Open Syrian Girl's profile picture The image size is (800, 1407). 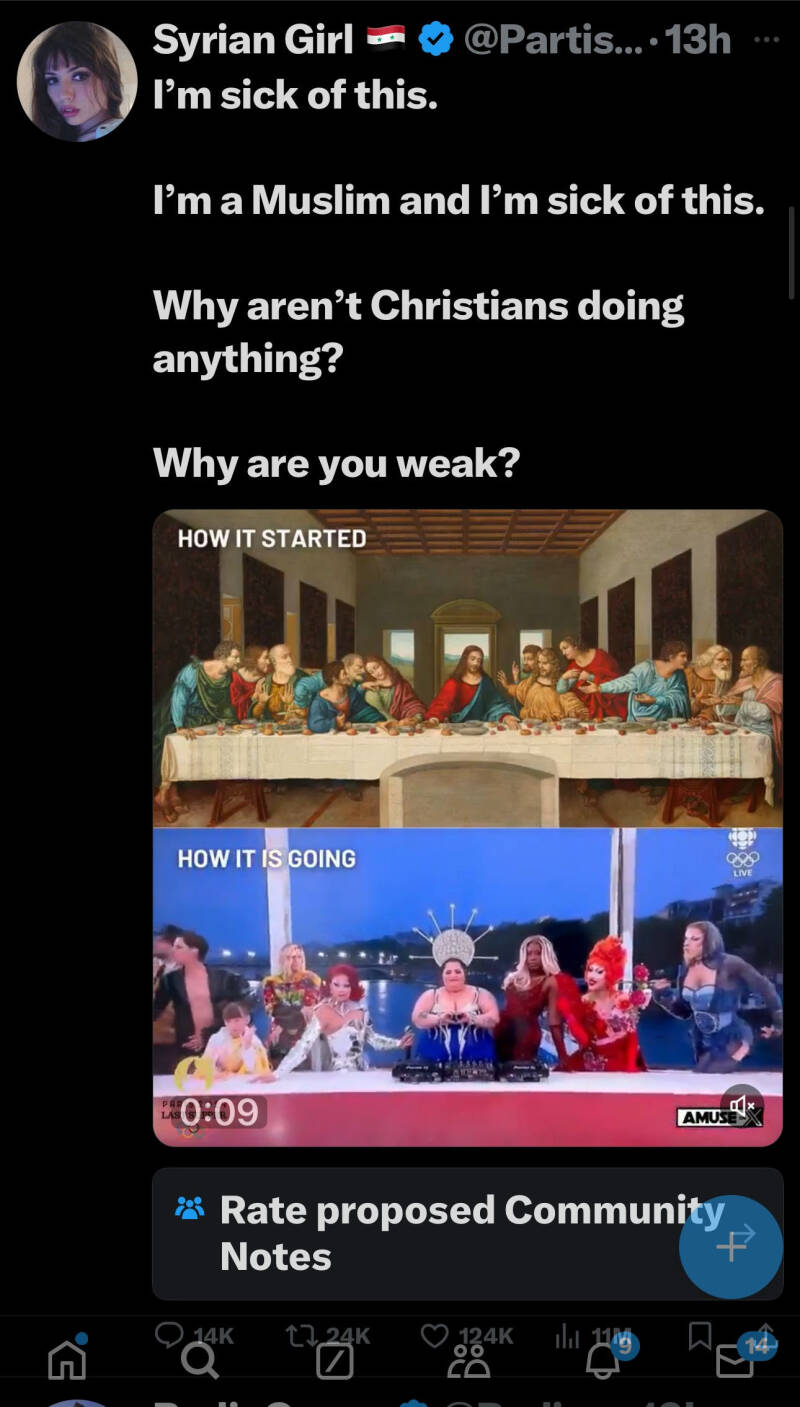(x=76, y=80)
